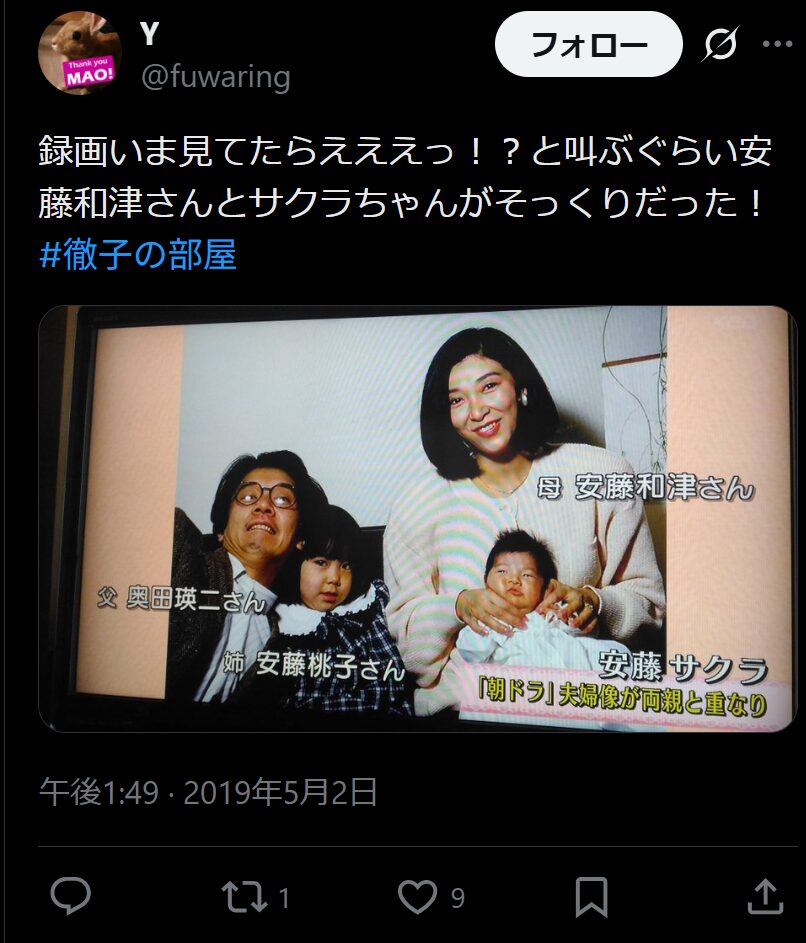Image resolution: width=806 pixels, height=943 pixels.
Task: Bookmark this post
Action: click(x=591, y=897)
